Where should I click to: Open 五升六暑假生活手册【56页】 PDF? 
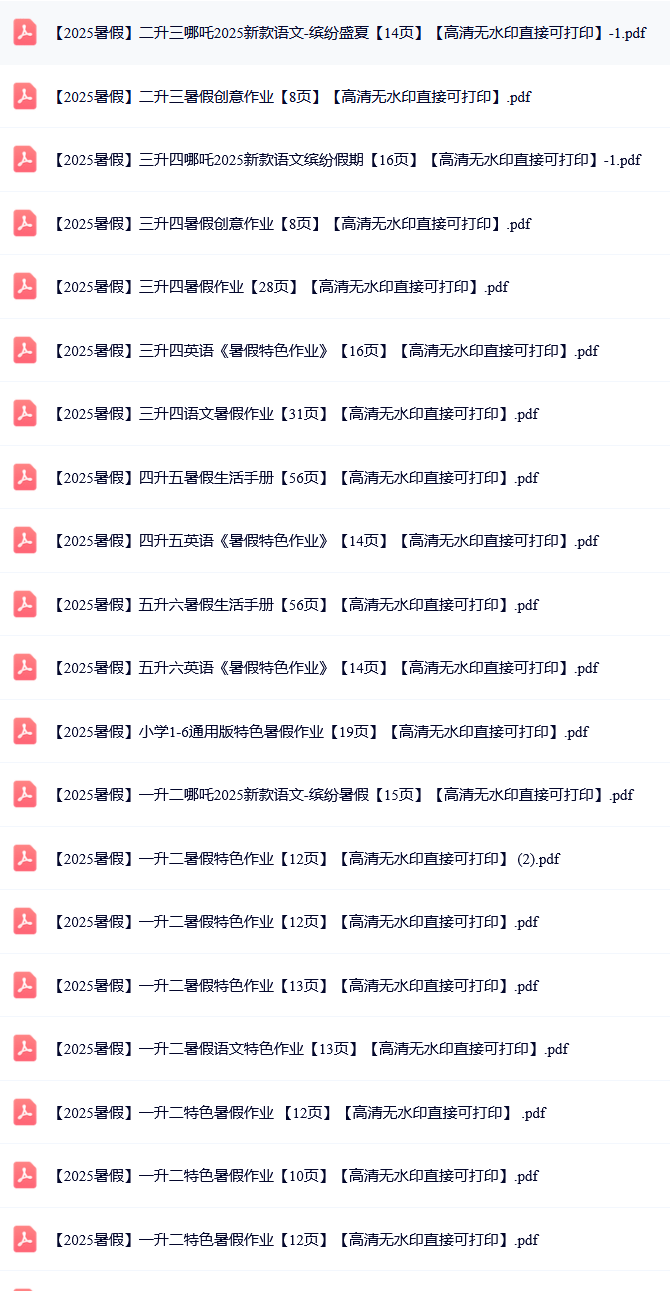click(x=295, y=605)
